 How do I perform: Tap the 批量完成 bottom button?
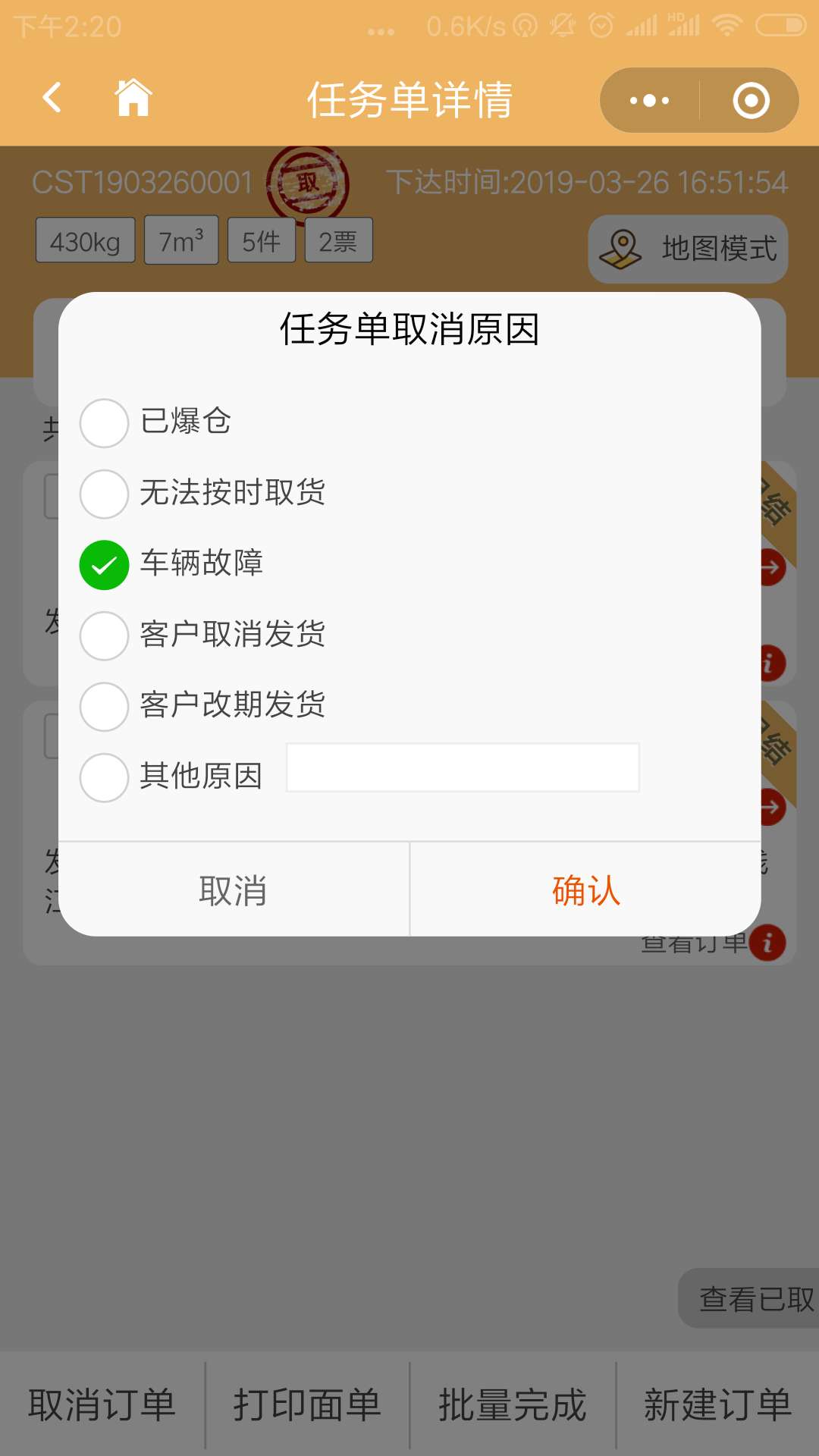pos(513,1404)
